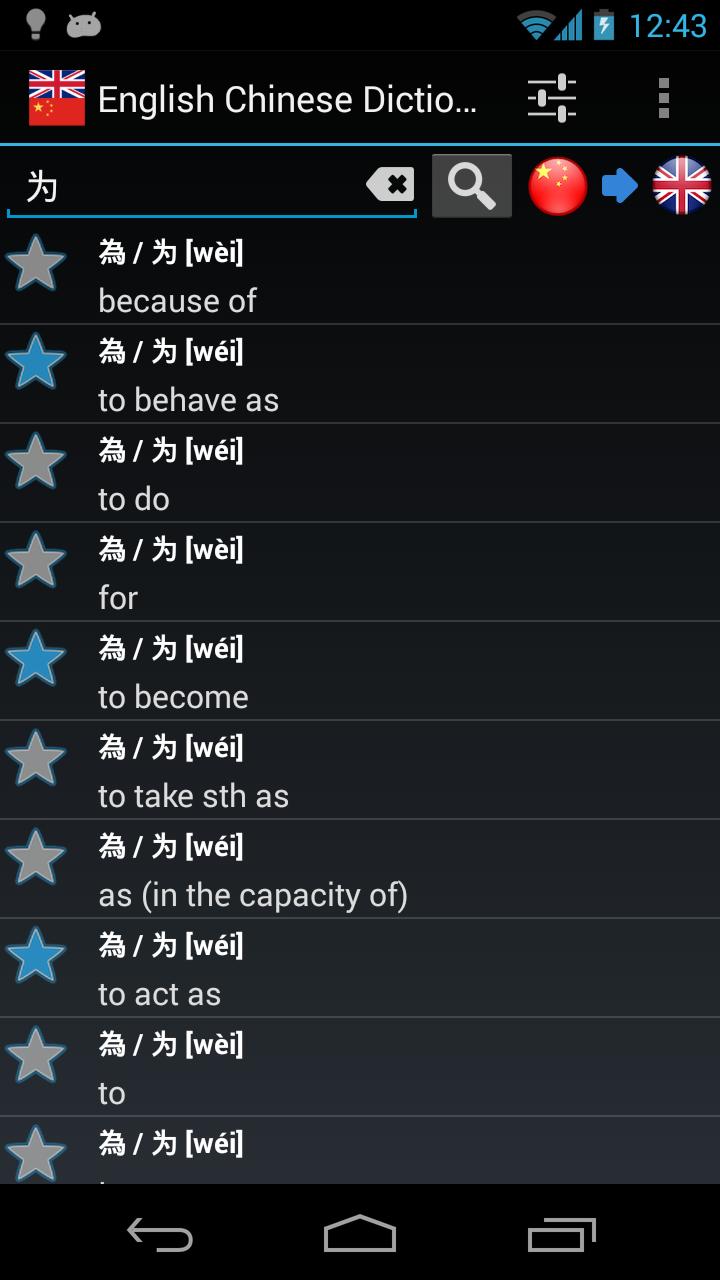
Task: Open the 'to do' entry
Action: [x=400, y=473]
